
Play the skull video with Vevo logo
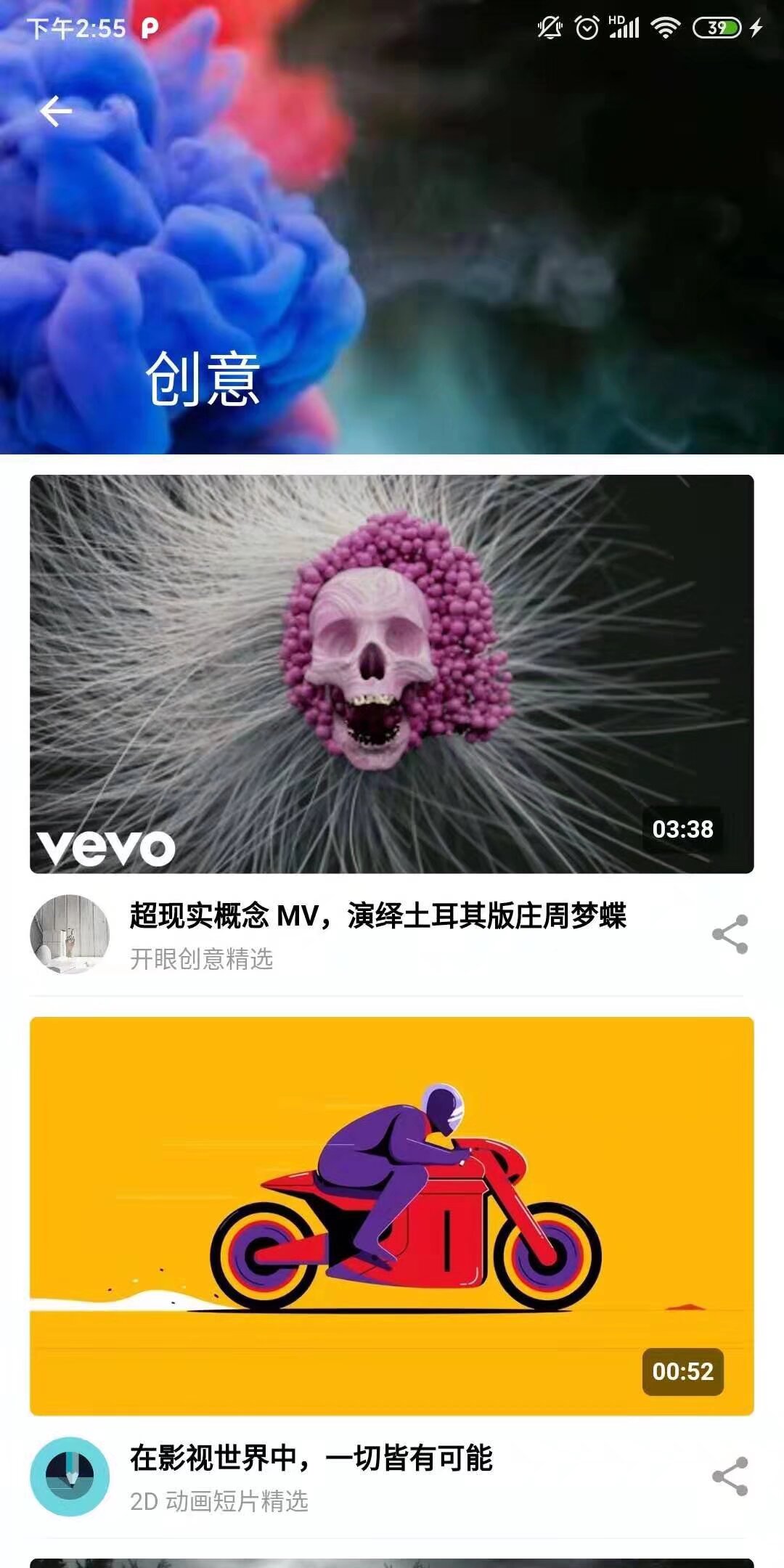(x=391, y=673)
